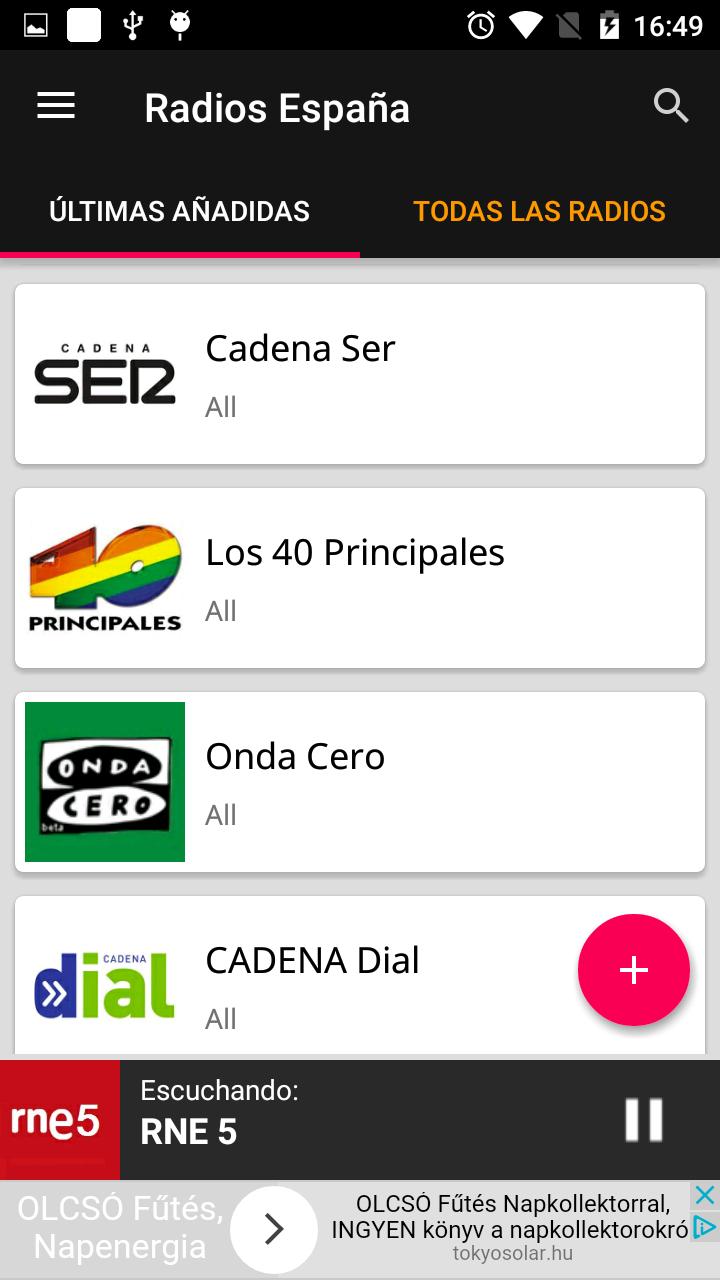This screenshot has width=720, height=1280.
Task: Open Los 40 Principales station
Action: (x=360, y=578)
